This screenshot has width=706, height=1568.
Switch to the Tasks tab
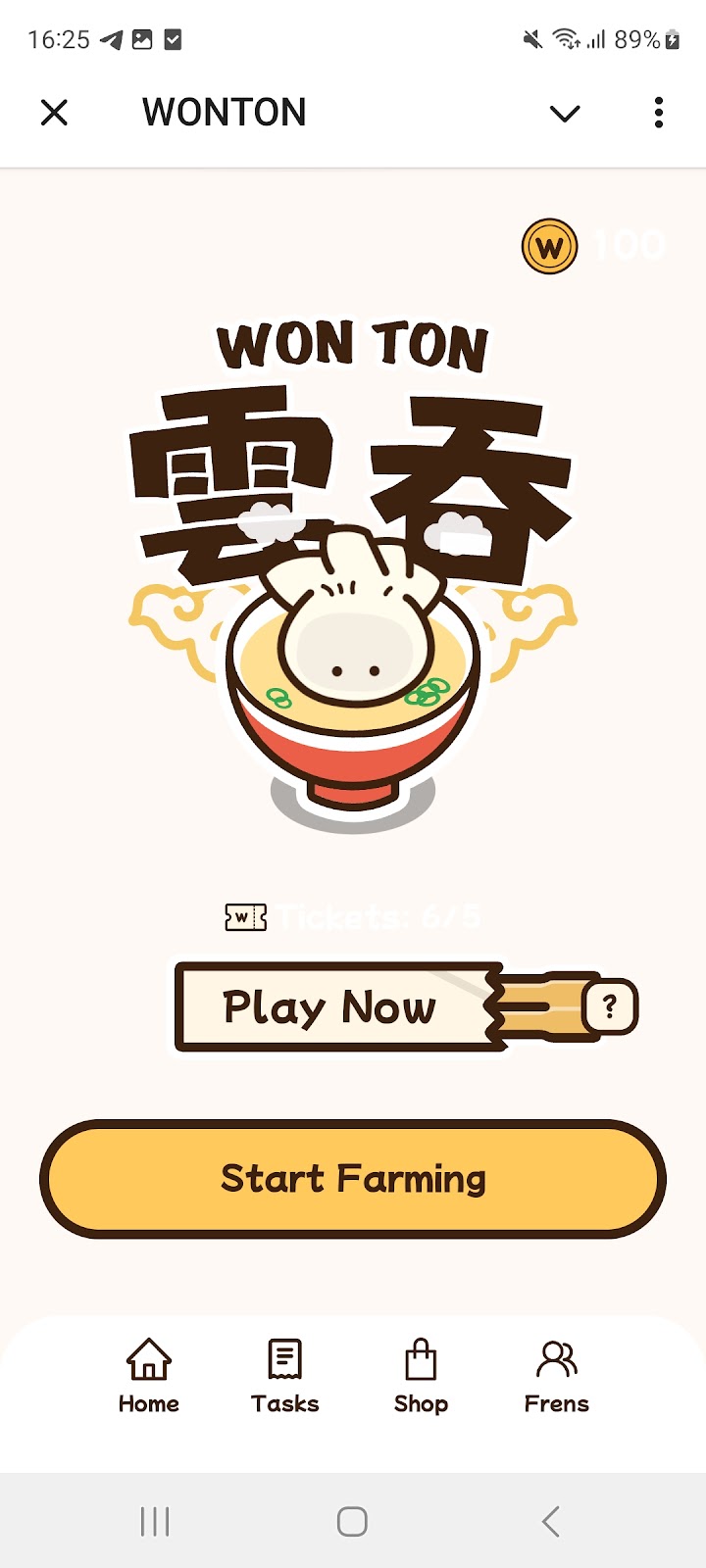[284, 1376]
